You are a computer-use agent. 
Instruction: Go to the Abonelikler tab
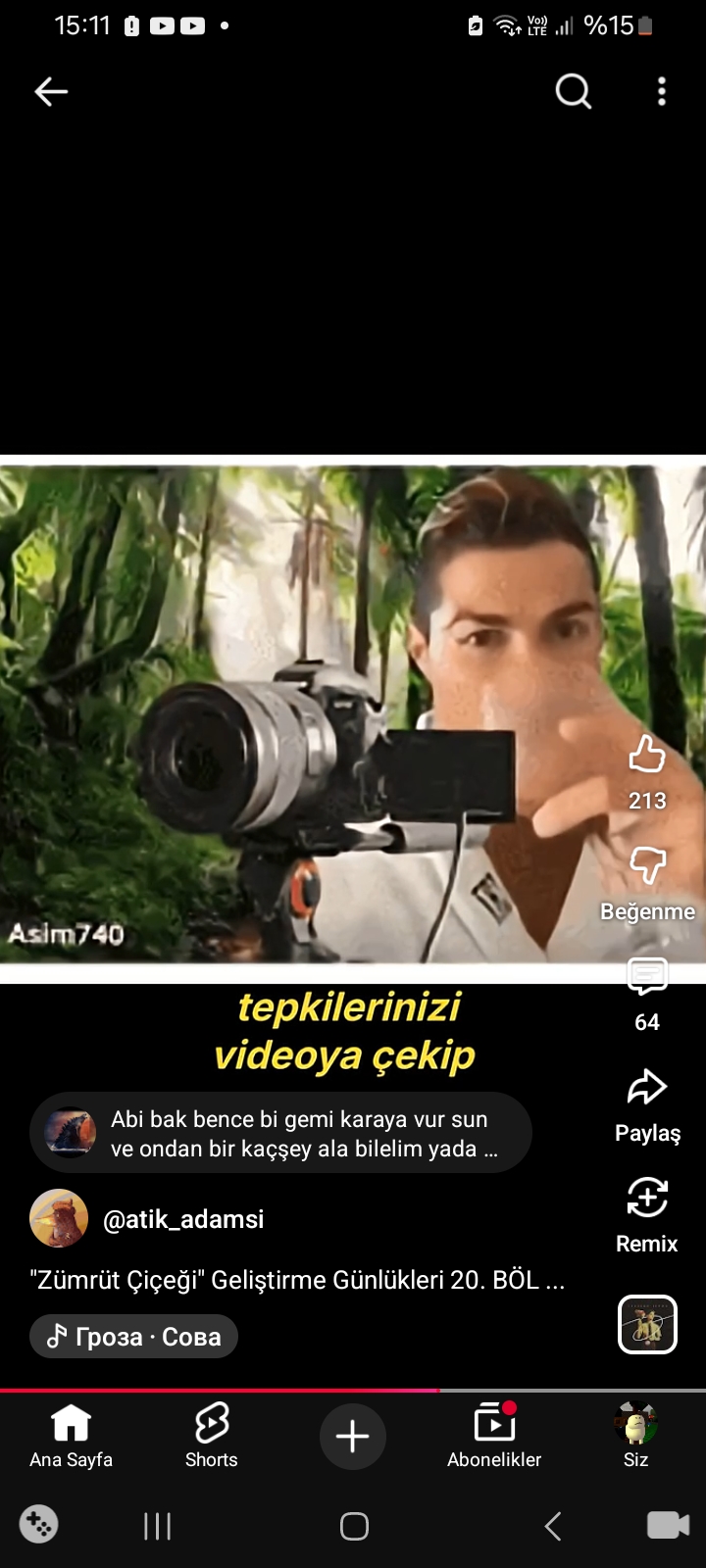point(494,1436)
